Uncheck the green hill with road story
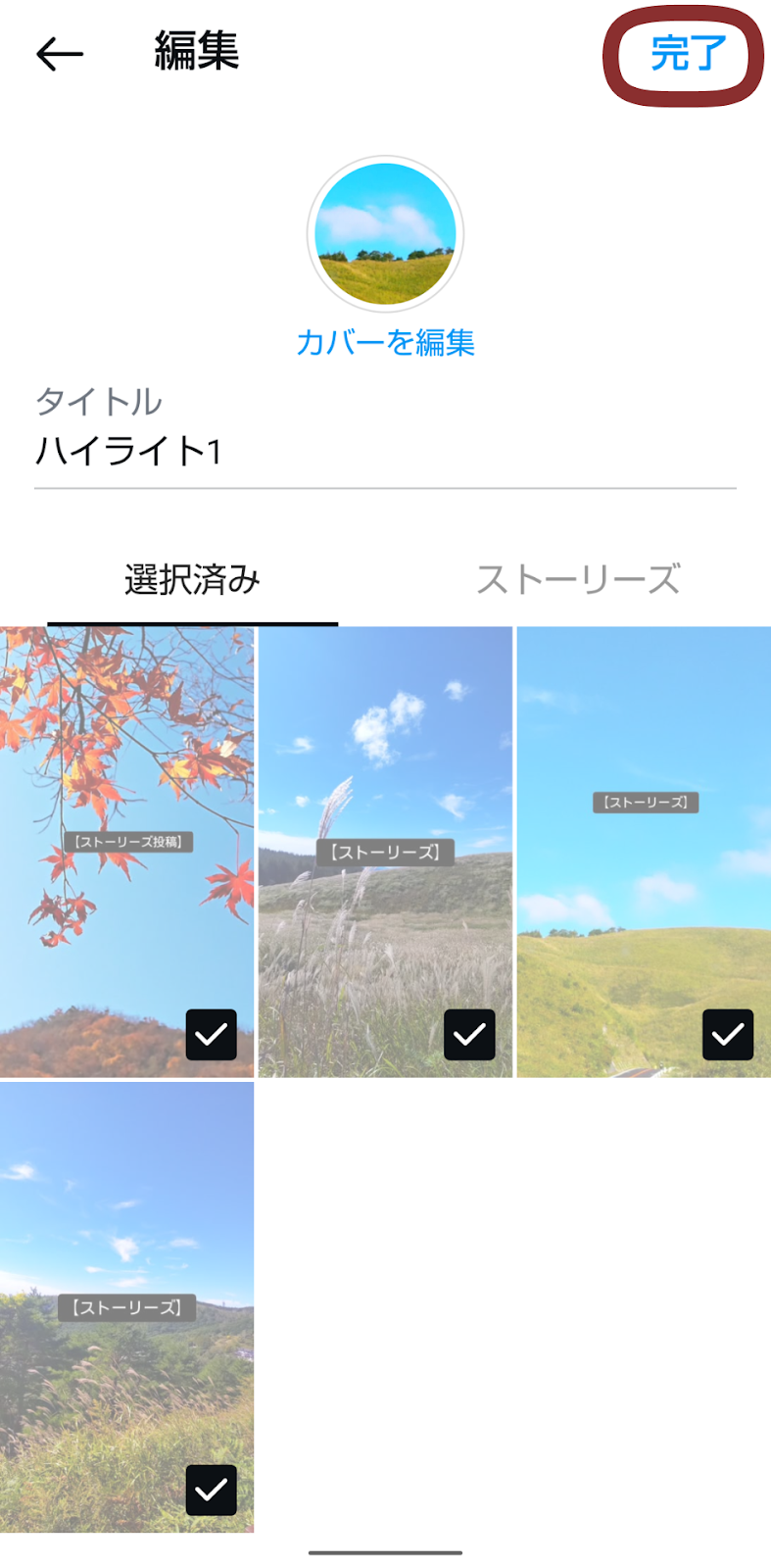 click(x=728, y=1034)
